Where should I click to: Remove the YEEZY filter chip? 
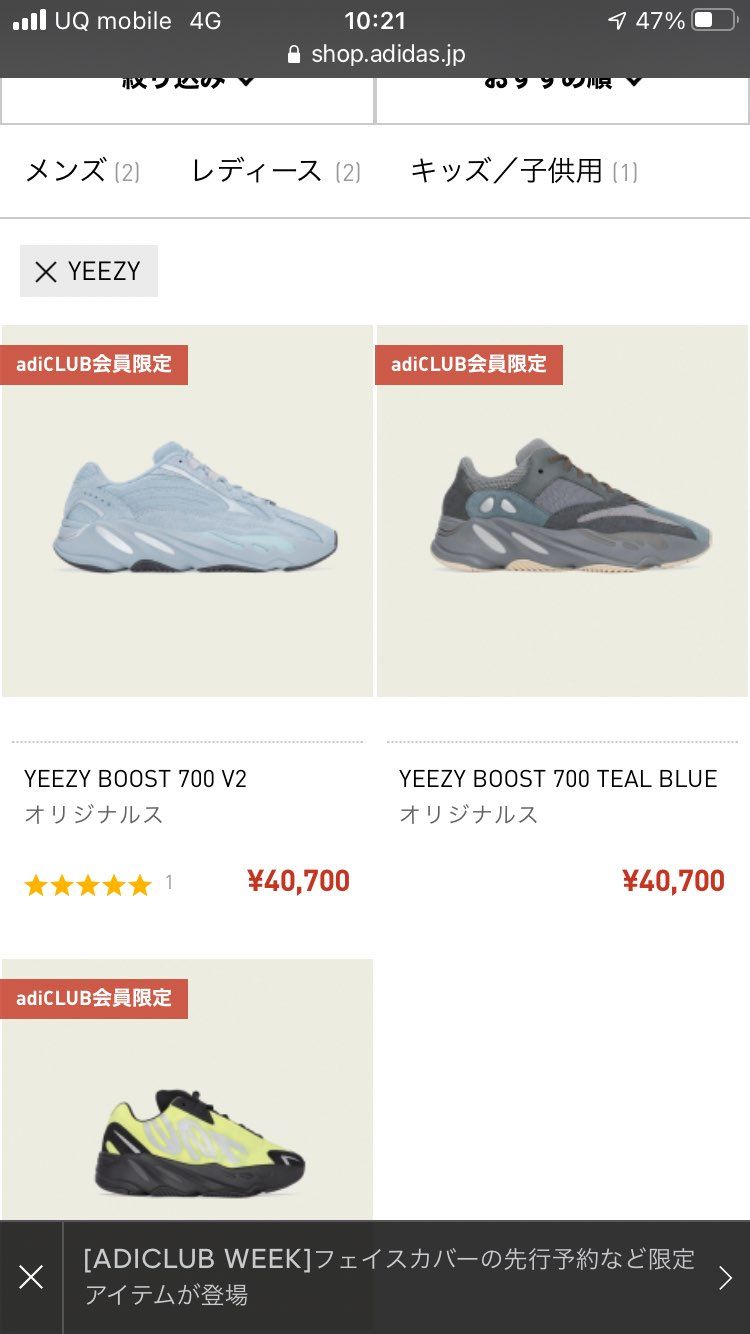tap(88, 271)
